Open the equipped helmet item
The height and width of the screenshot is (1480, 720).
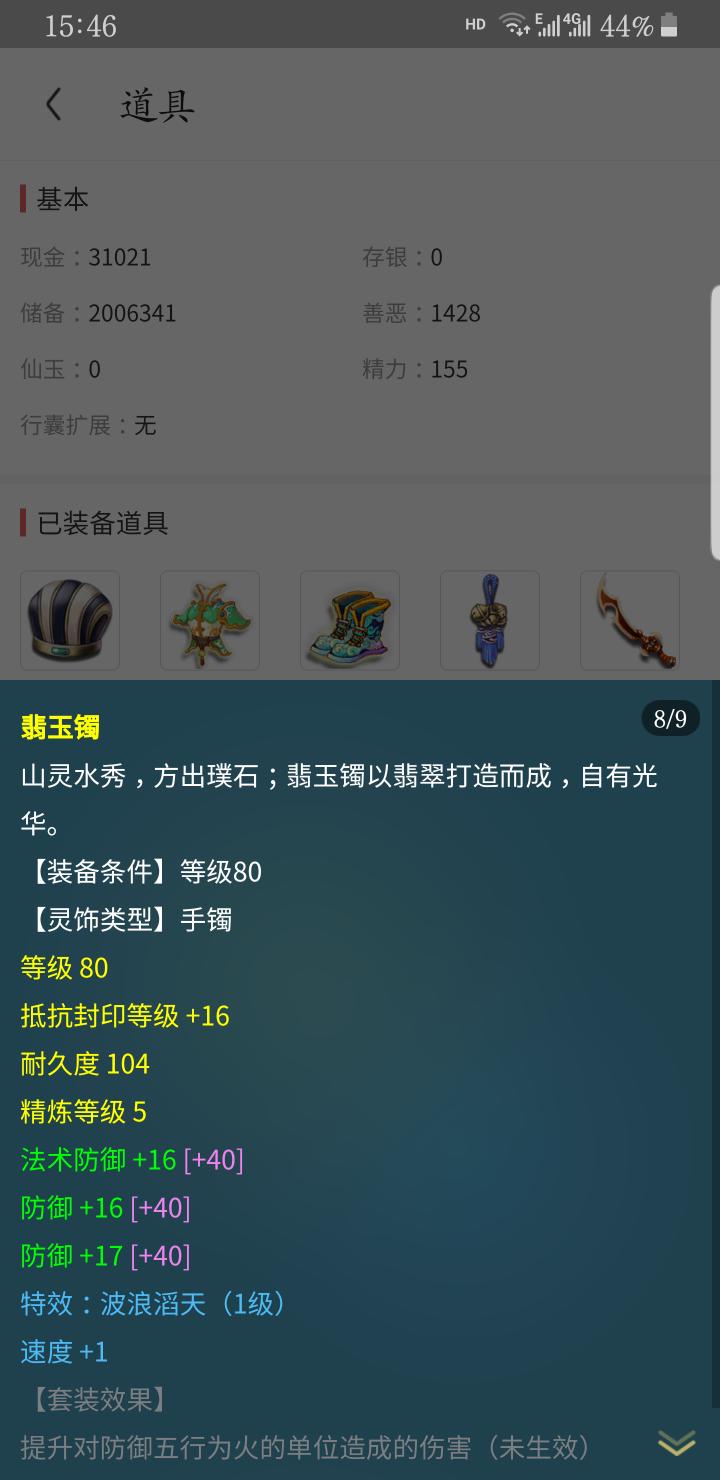click(x=70, y=620)
